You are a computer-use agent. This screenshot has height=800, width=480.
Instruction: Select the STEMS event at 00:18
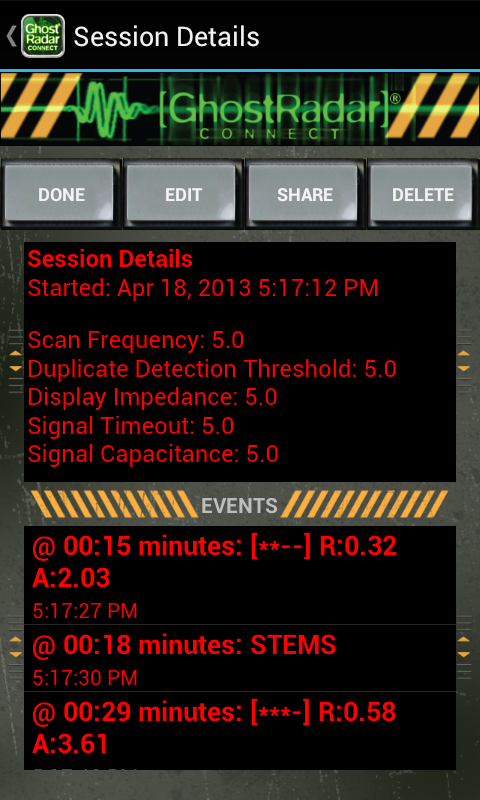click(x=240, y=658)
